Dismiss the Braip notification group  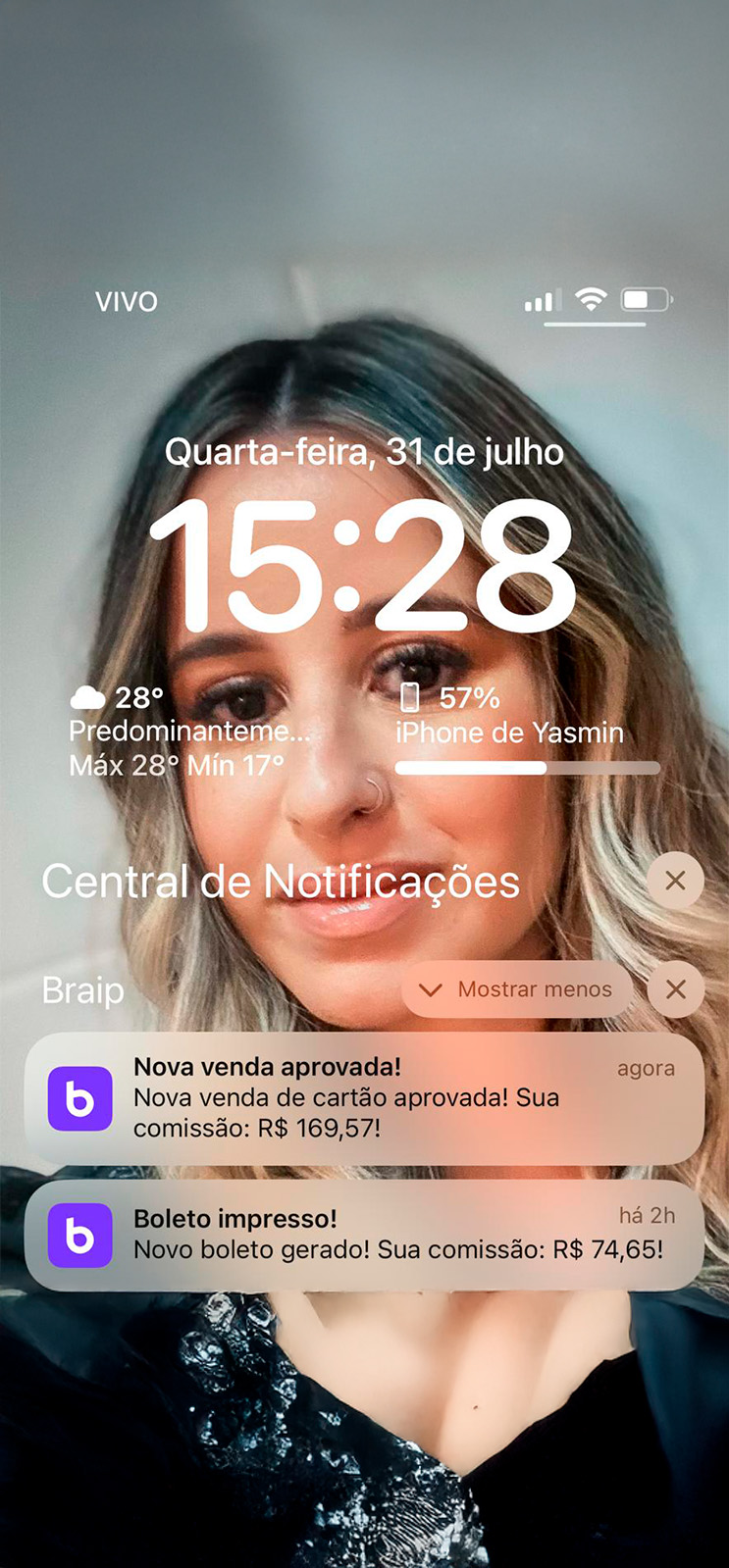coord(675,989)
